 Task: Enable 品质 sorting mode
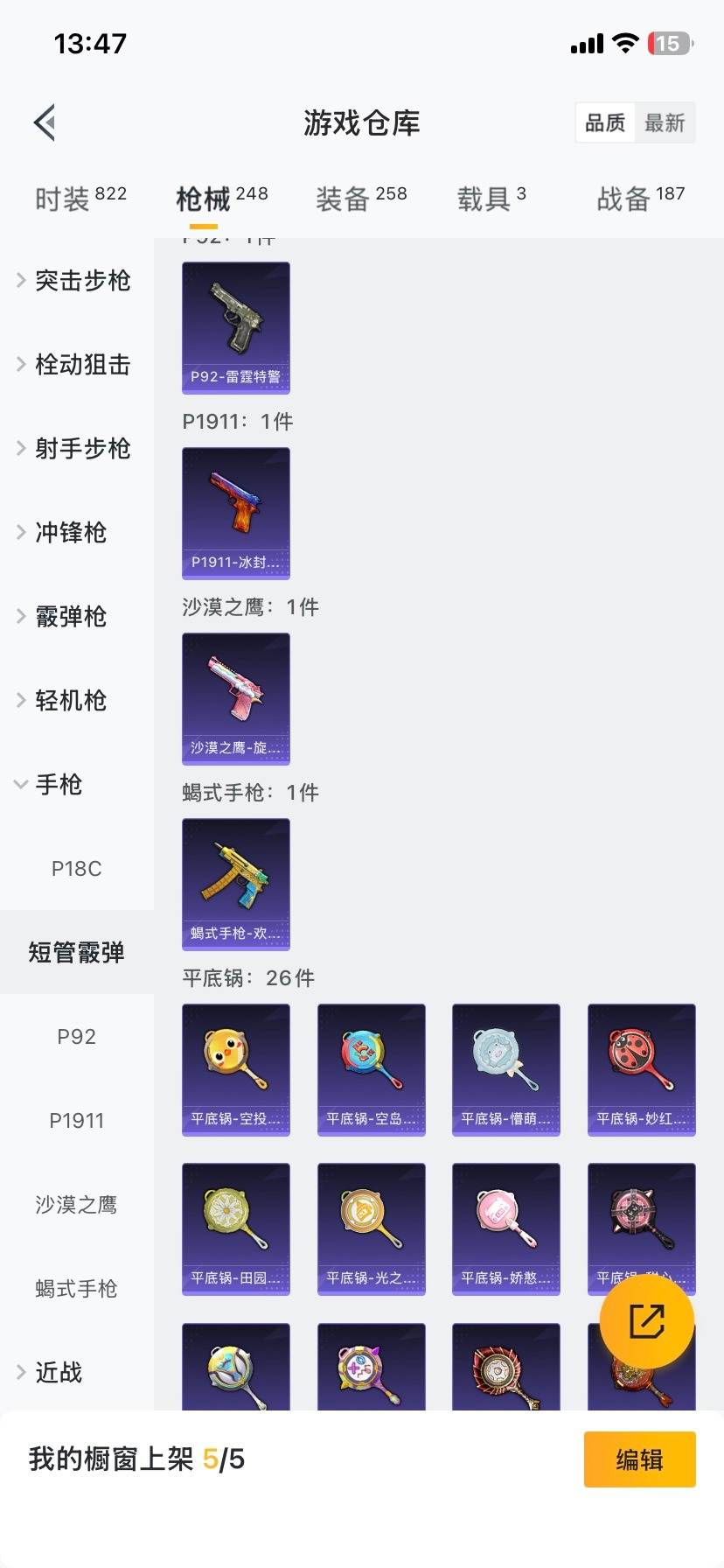(x=605, y=123)
